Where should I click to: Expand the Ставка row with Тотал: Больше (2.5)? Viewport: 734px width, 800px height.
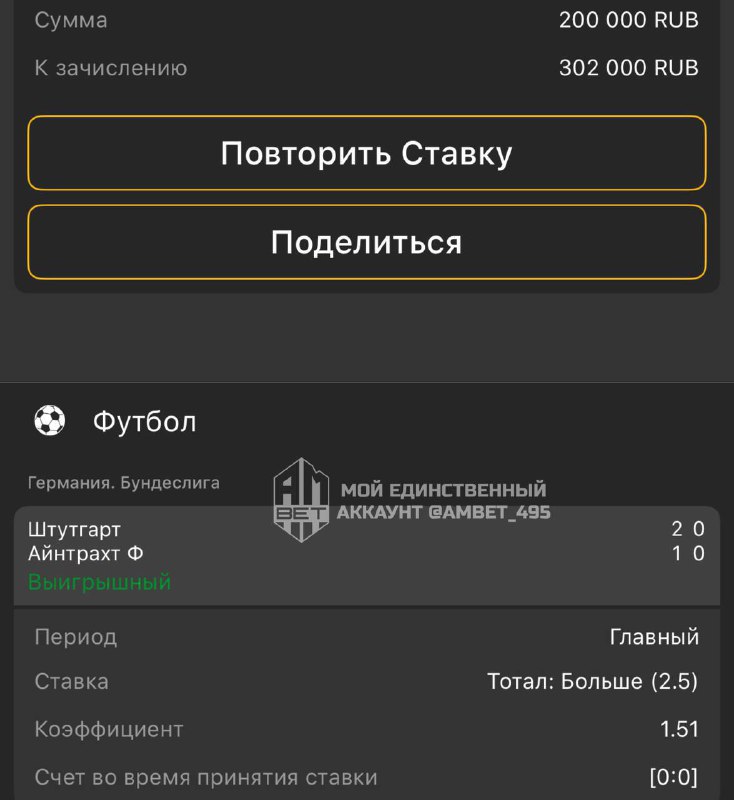(366, 680)
